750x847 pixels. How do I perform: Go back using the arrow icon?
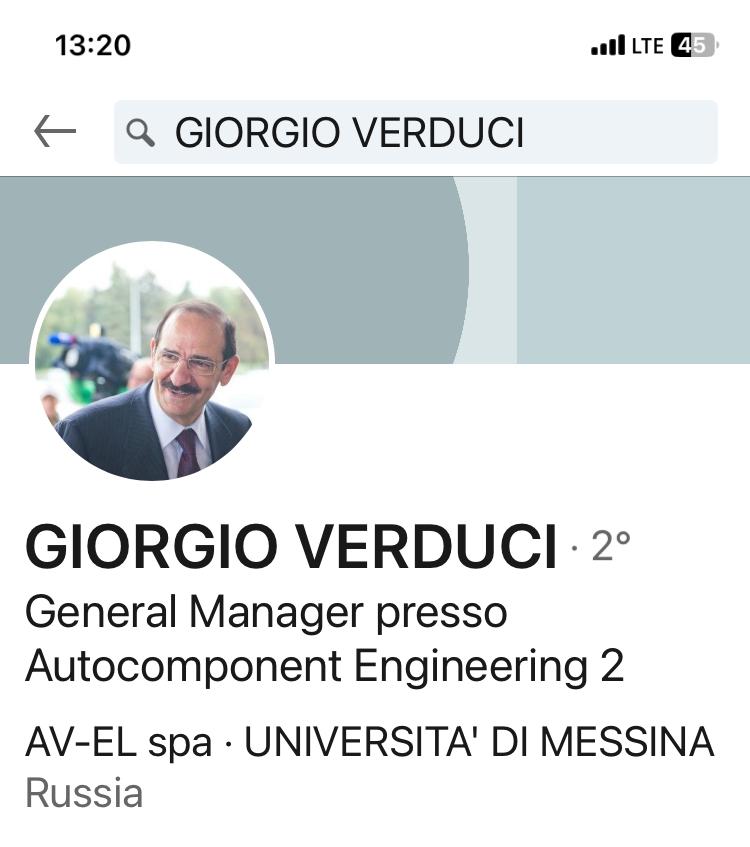(x=55, y=131)
